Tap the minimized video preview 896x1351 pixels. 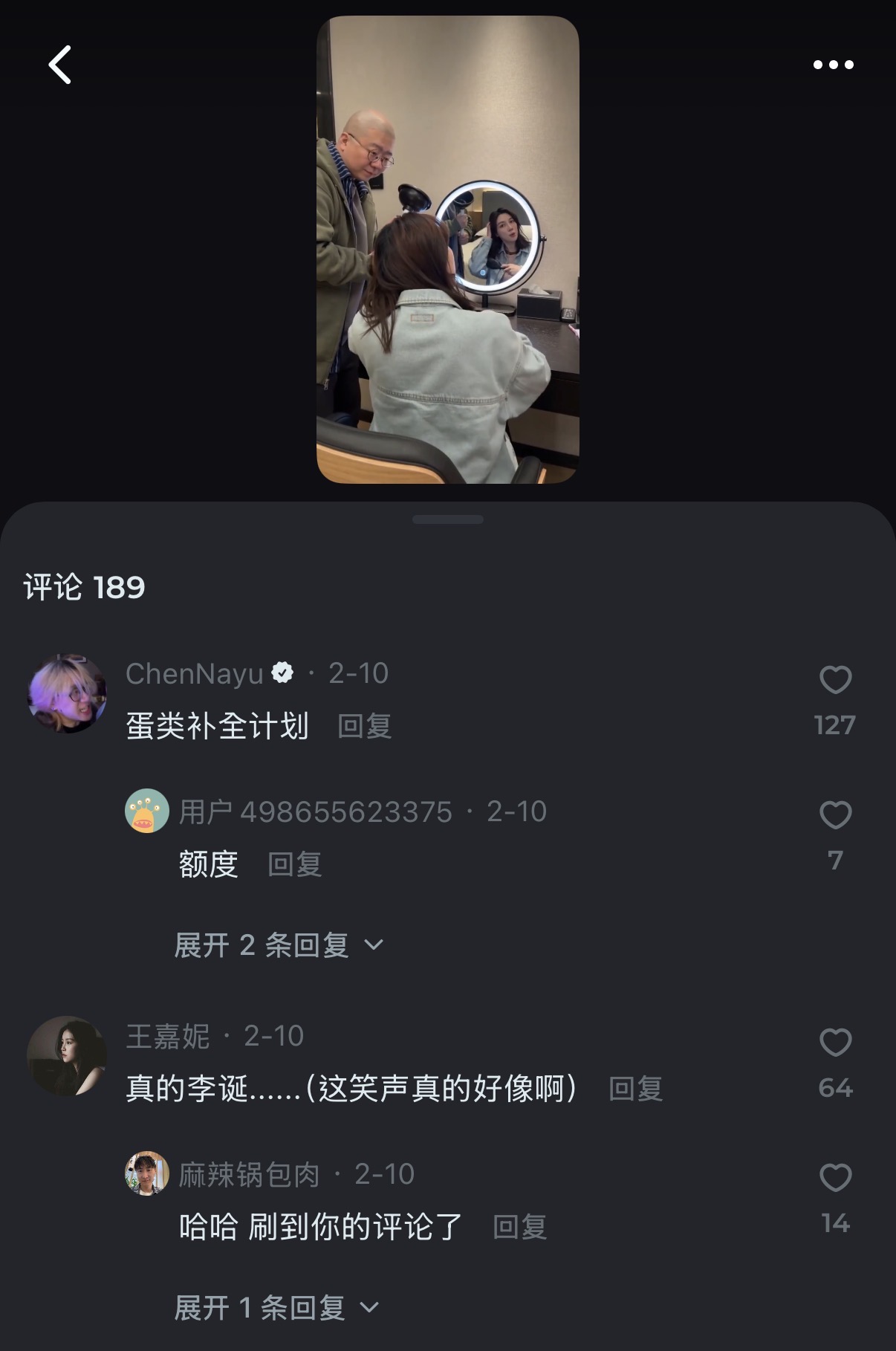point(448,250)
